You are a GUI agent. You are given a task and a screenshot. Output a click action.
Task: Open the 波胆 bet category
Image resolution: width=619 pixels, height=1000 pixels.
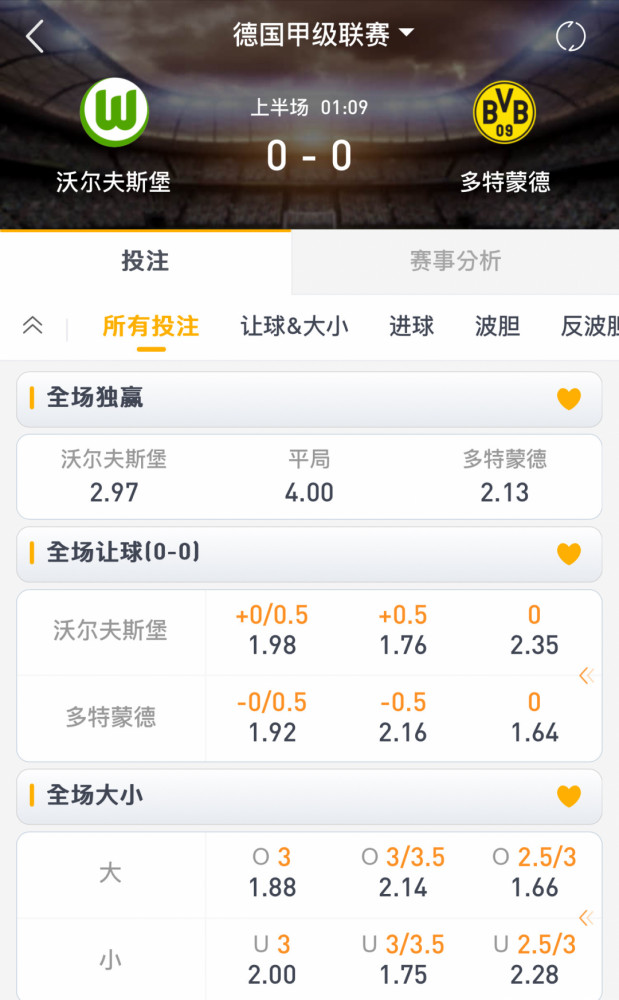coord(497,326)
